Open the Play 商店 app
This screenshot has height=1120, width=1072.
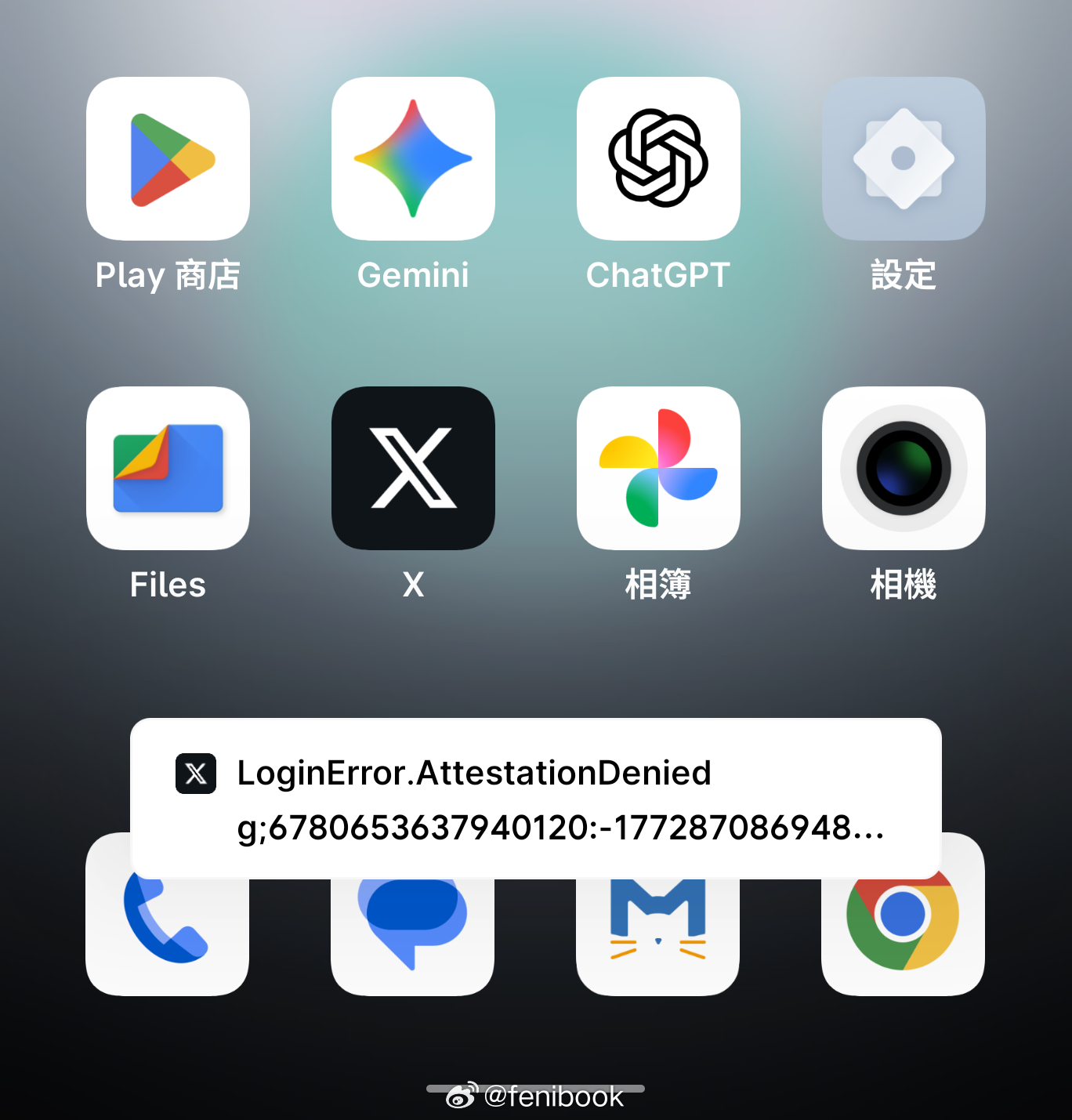168,158
